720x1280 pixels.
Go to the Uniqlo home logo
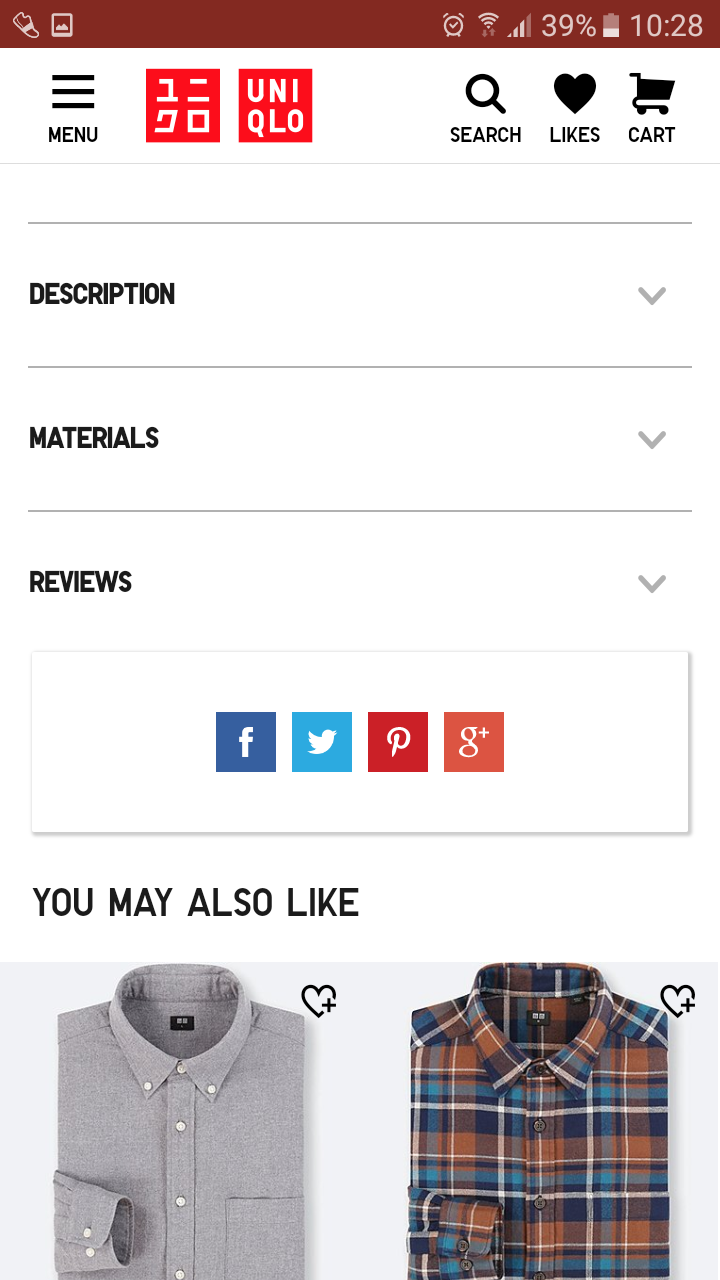(x=229, y=106)
